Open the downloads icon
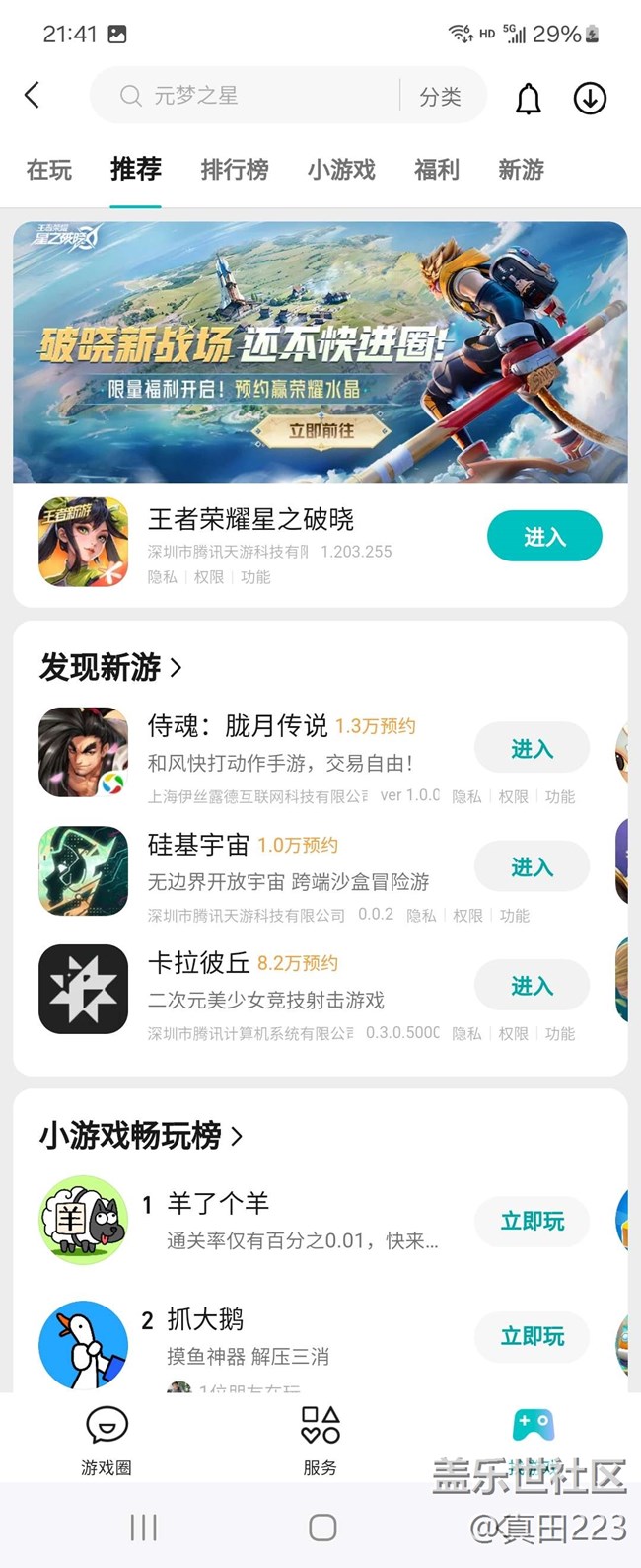 click(x=590, y=98)
